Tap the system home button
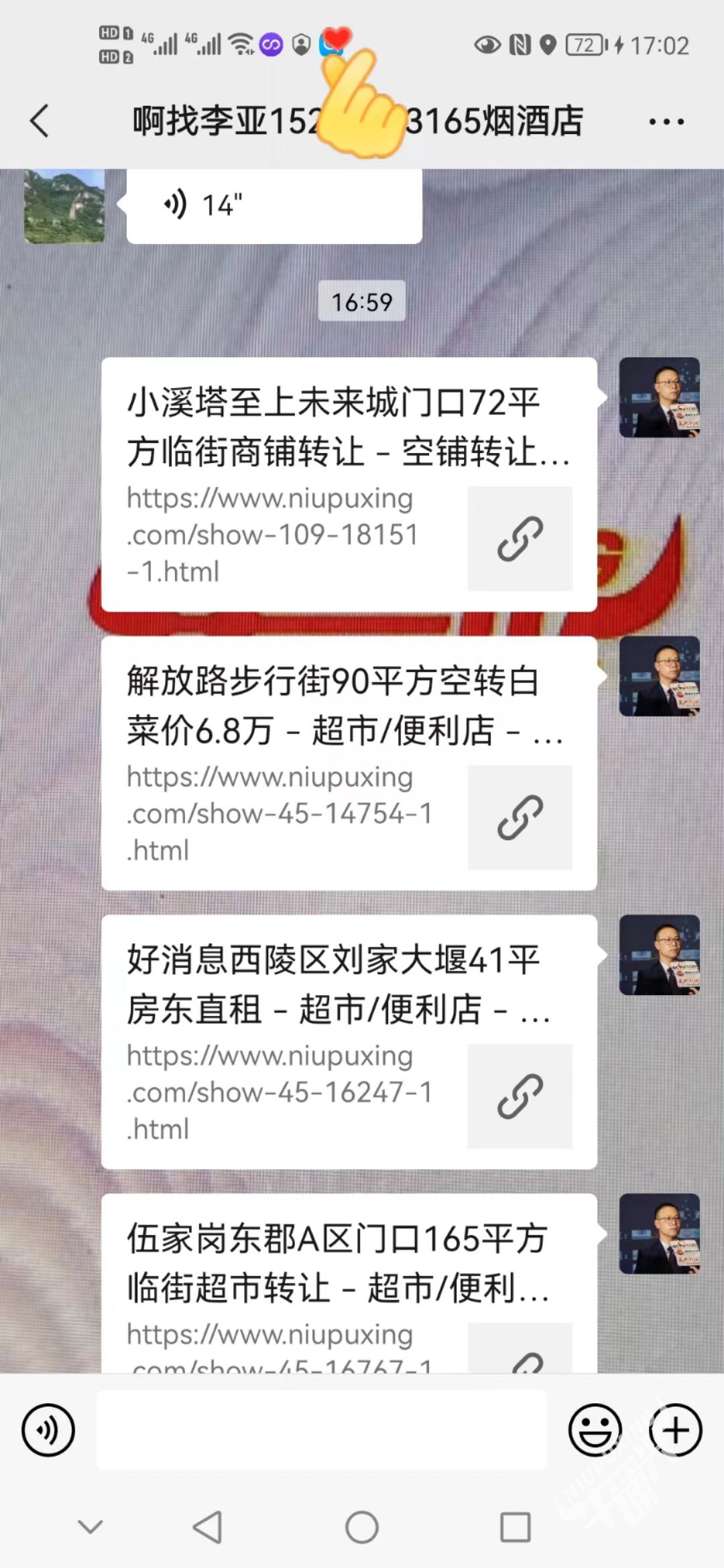 pos(362,1528)
